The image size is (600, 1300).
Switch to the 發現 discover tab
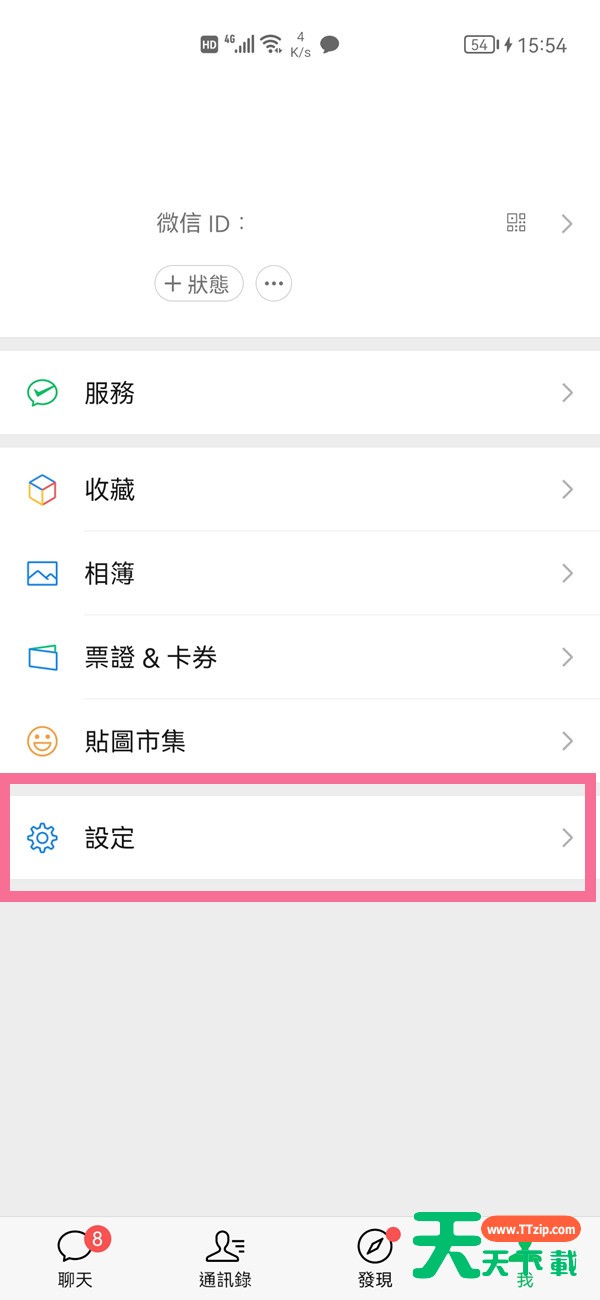pyautogui.click(x=375, y=1258)
